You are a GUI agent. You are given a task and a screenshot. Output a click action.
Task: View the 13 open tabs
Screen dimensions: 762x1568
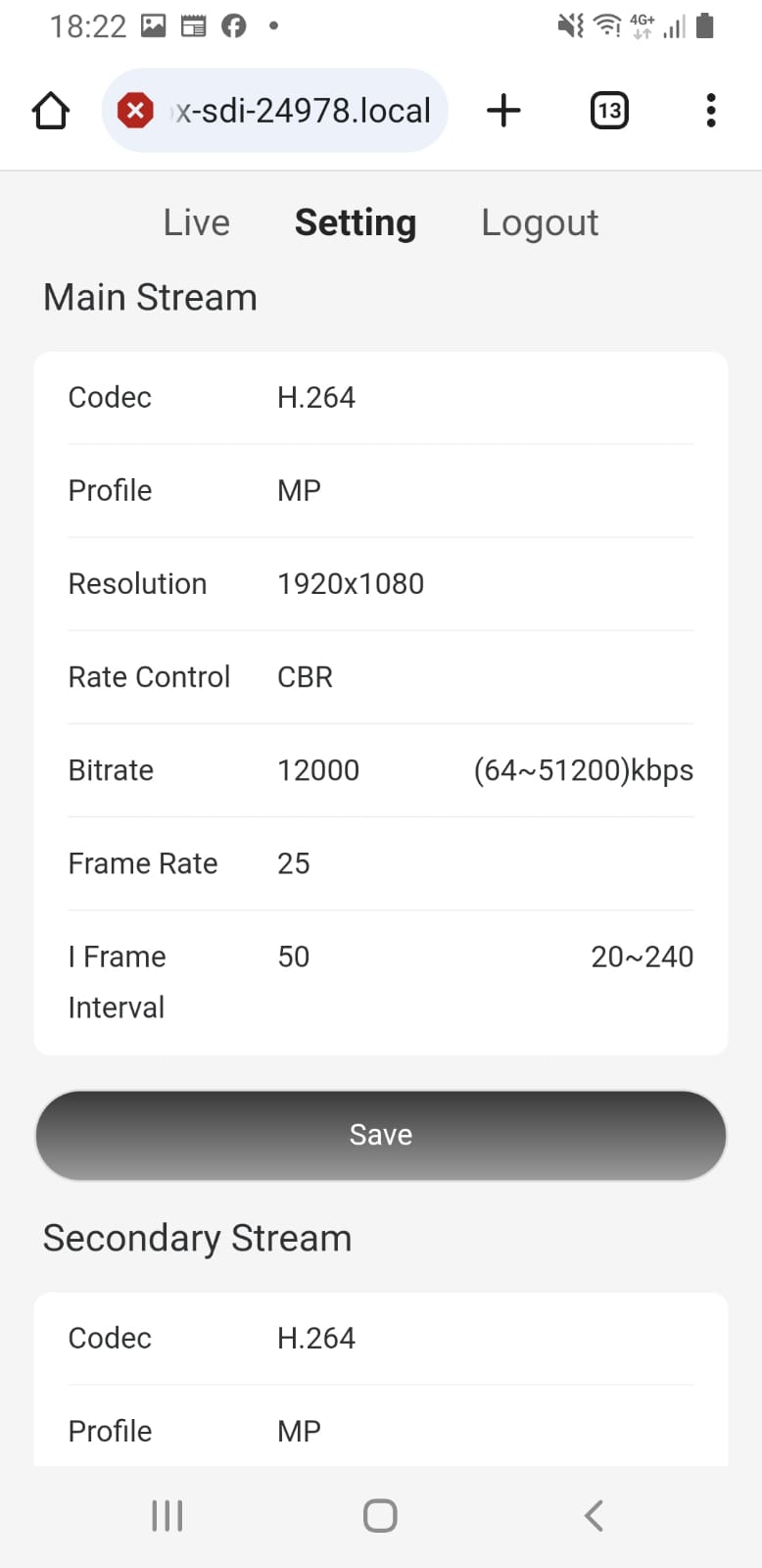pos(609,111)
